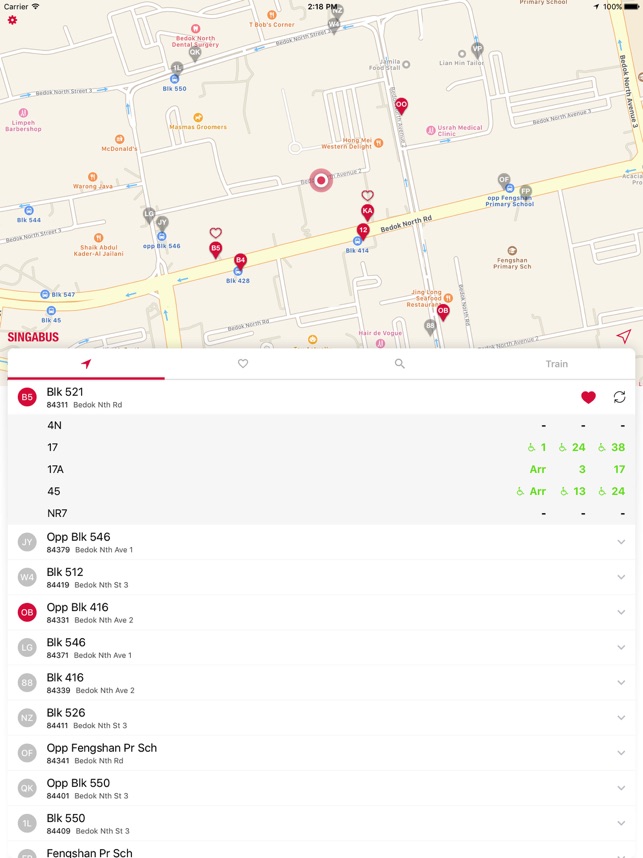Remove Blk 521 from favorites

coord(588,397)
